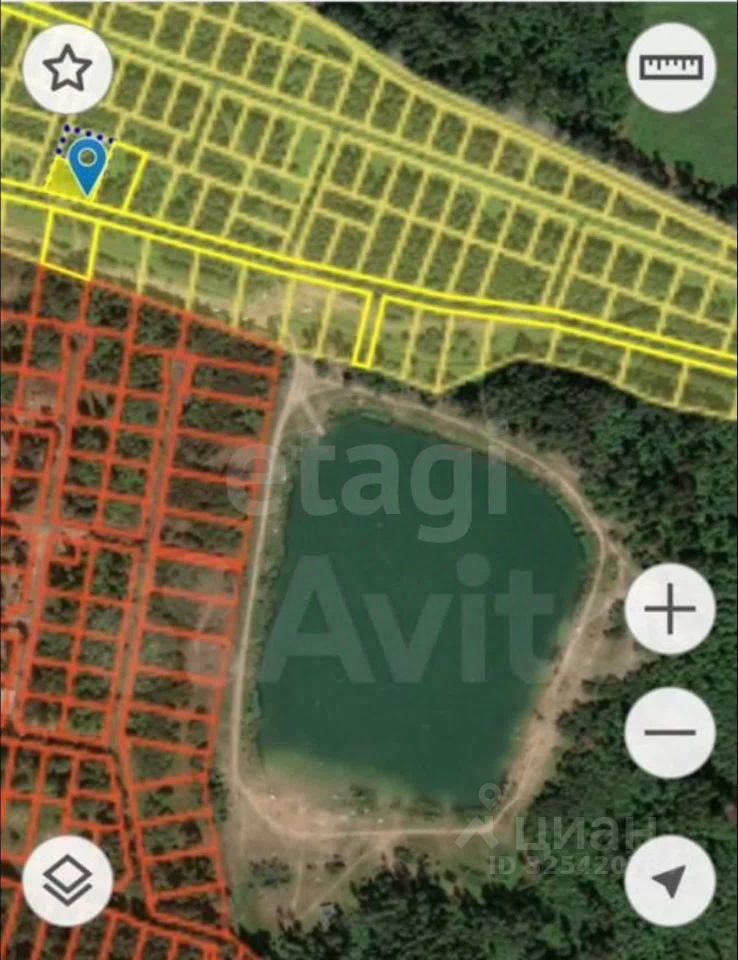Add this place to favorites with the star

pos(68,68)
